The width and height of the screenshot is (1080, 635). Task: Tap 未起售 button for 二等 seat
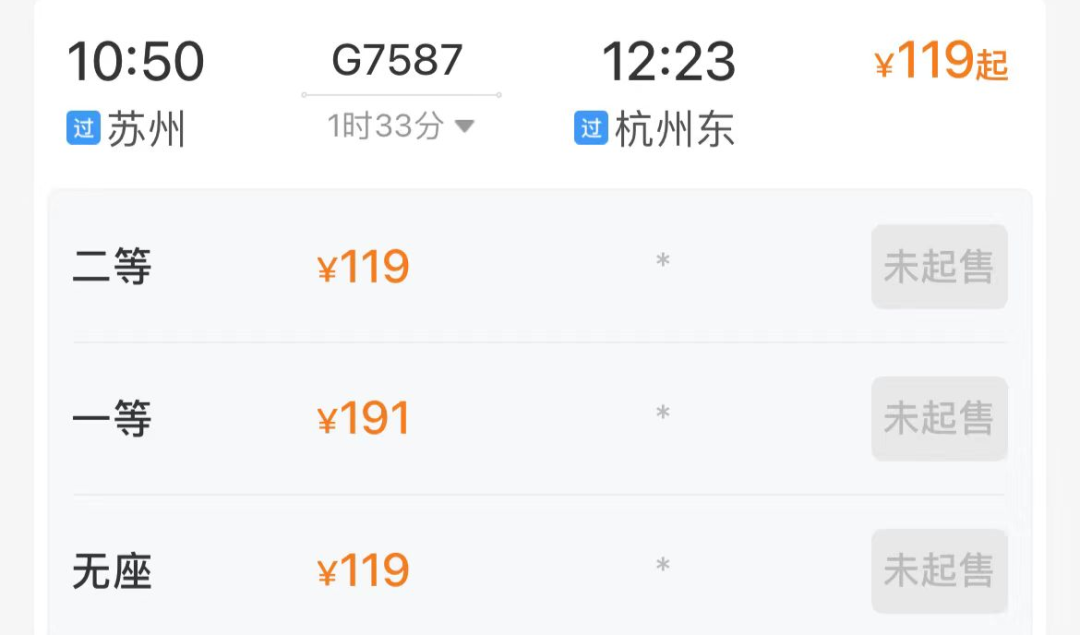click(x=938, y=267)
